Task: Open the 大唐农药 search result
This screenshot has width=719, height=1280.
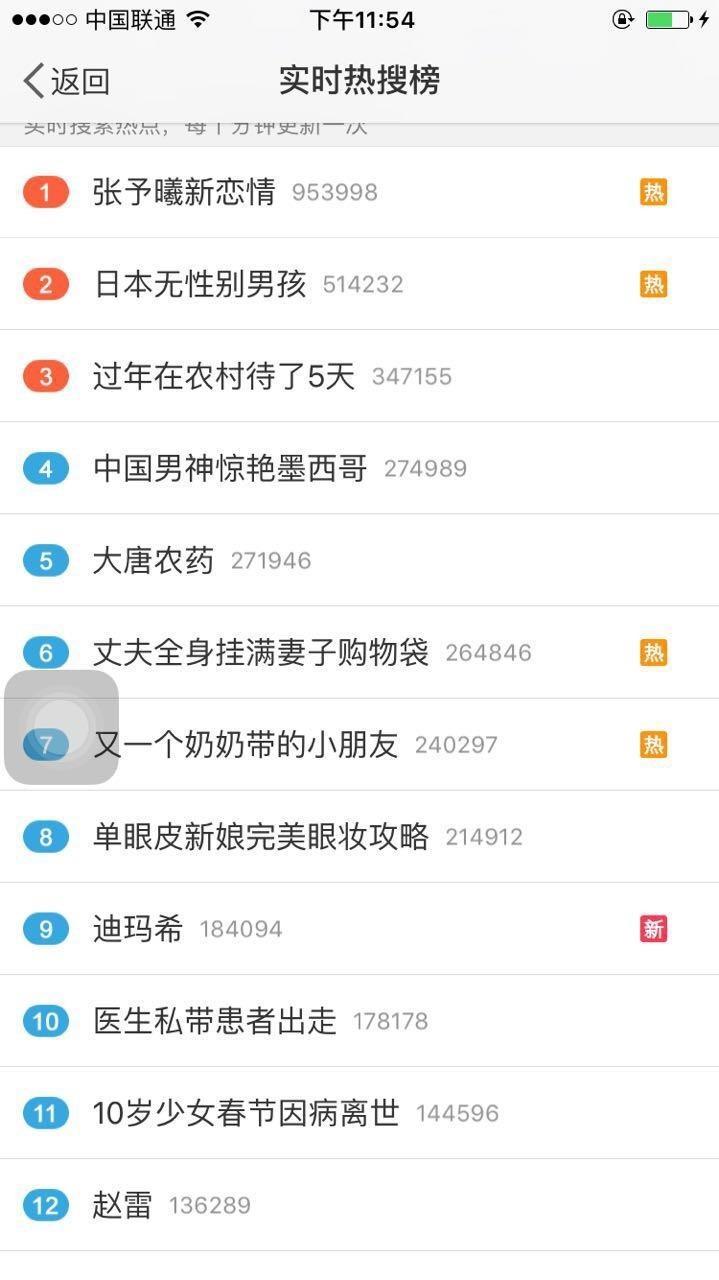Action: point(153,561)
